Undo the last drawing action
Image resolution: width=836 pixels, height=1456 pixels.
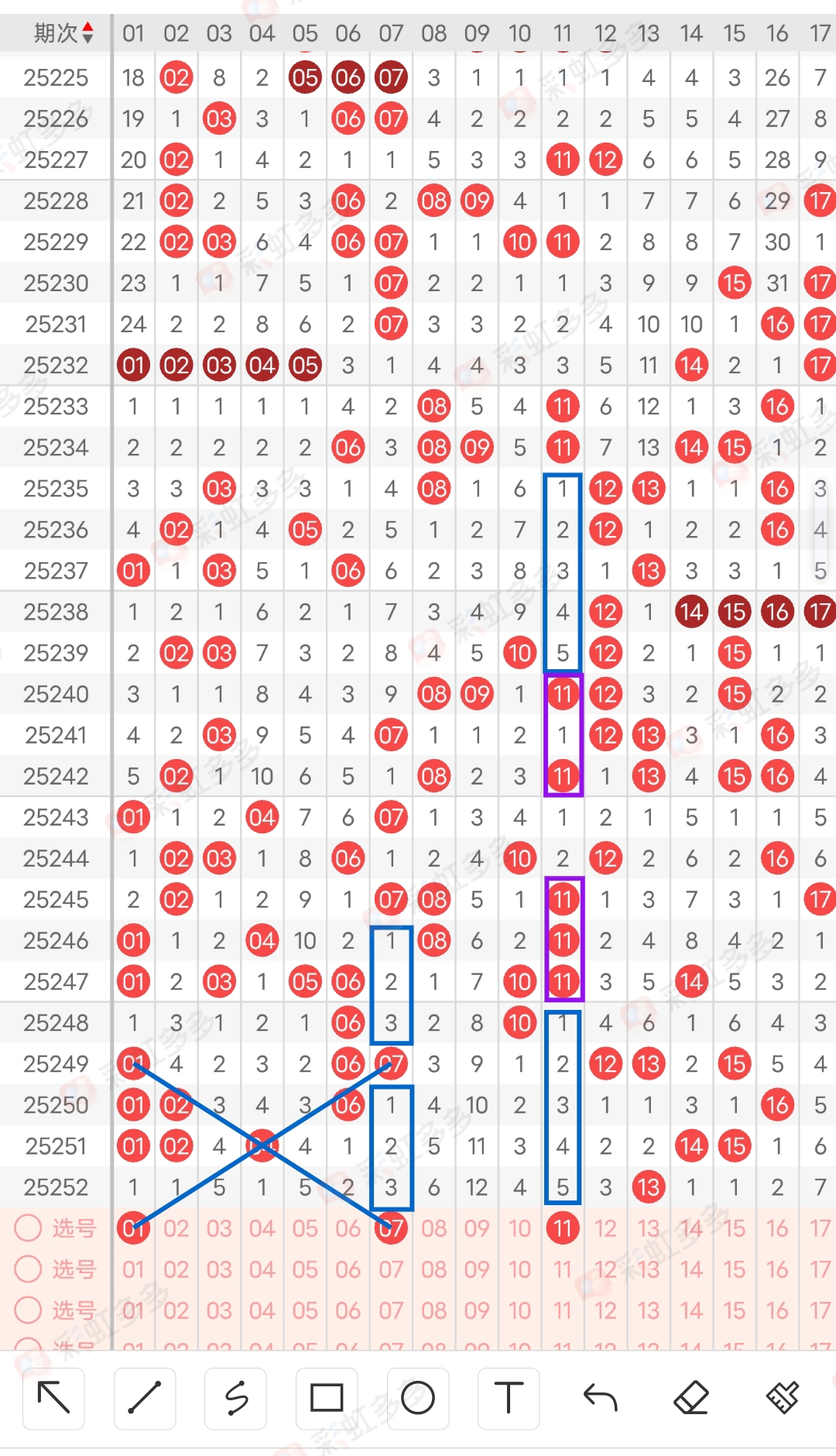click(600, 1398)
